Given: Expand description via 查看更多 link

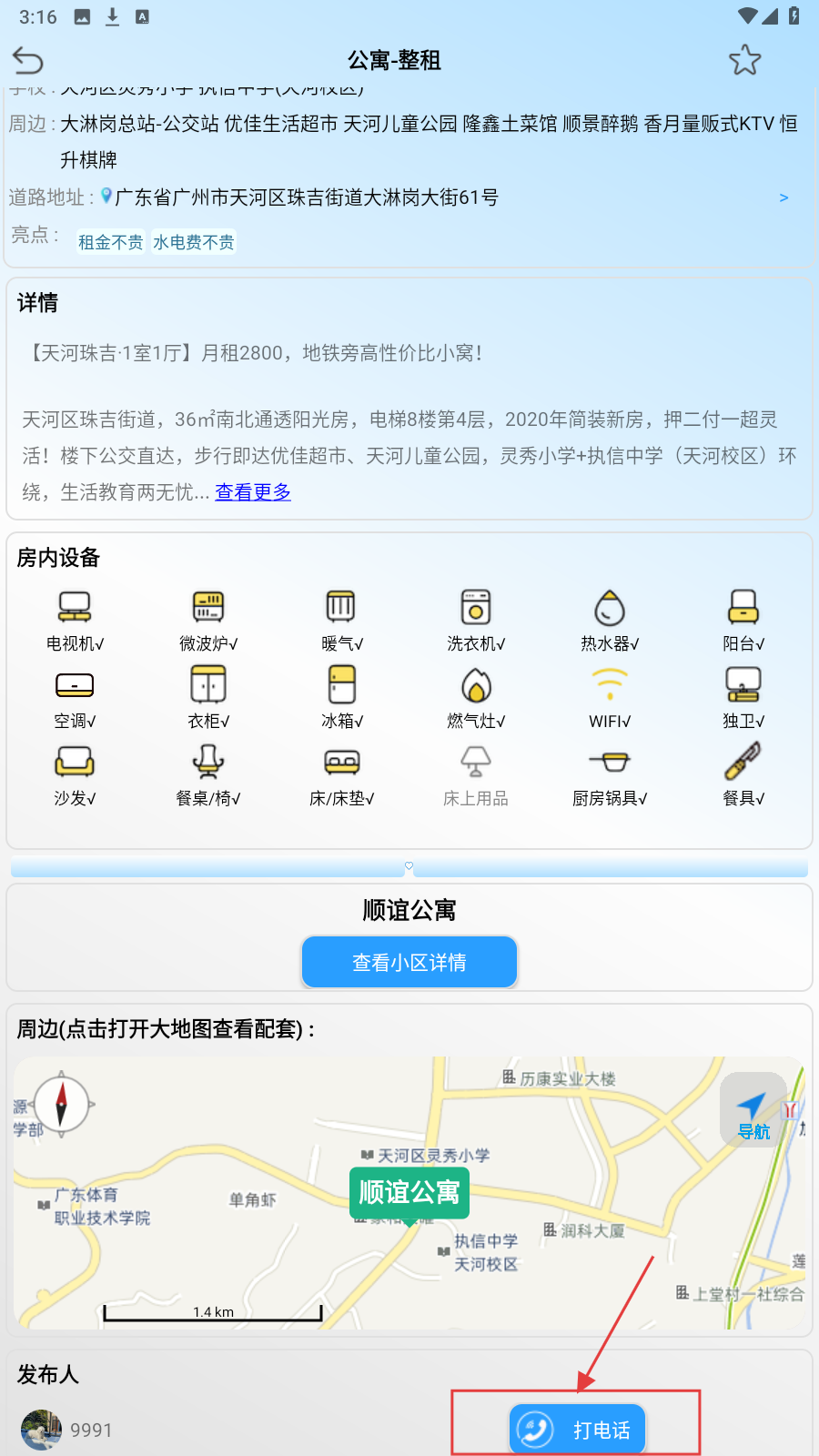Looking at the screenshot, I should (x=253, y=492).
